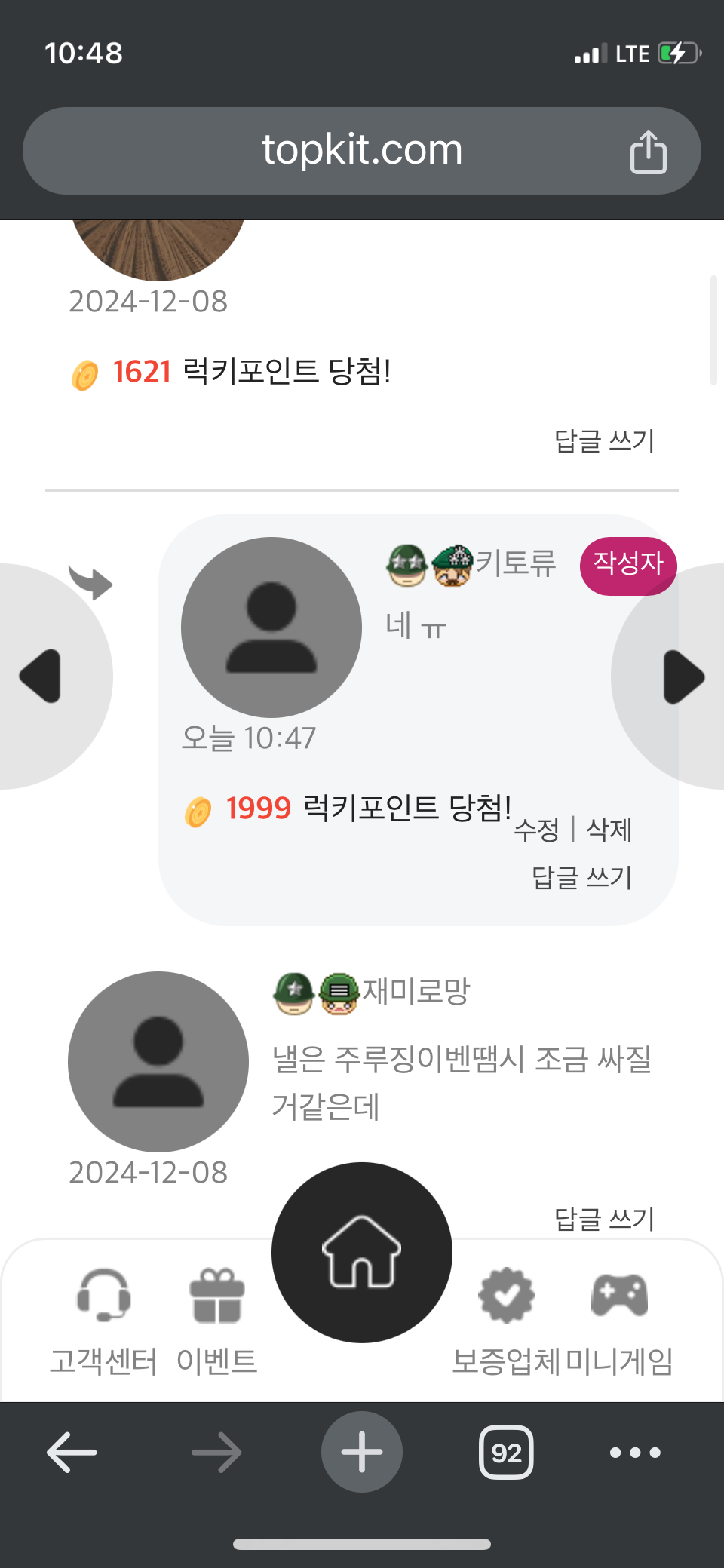Image resolution: width=724 pixels, height=1568 pixels.
Task: Navigate back in the browser
Action: pyautogui.click(x=72, y=1452)
